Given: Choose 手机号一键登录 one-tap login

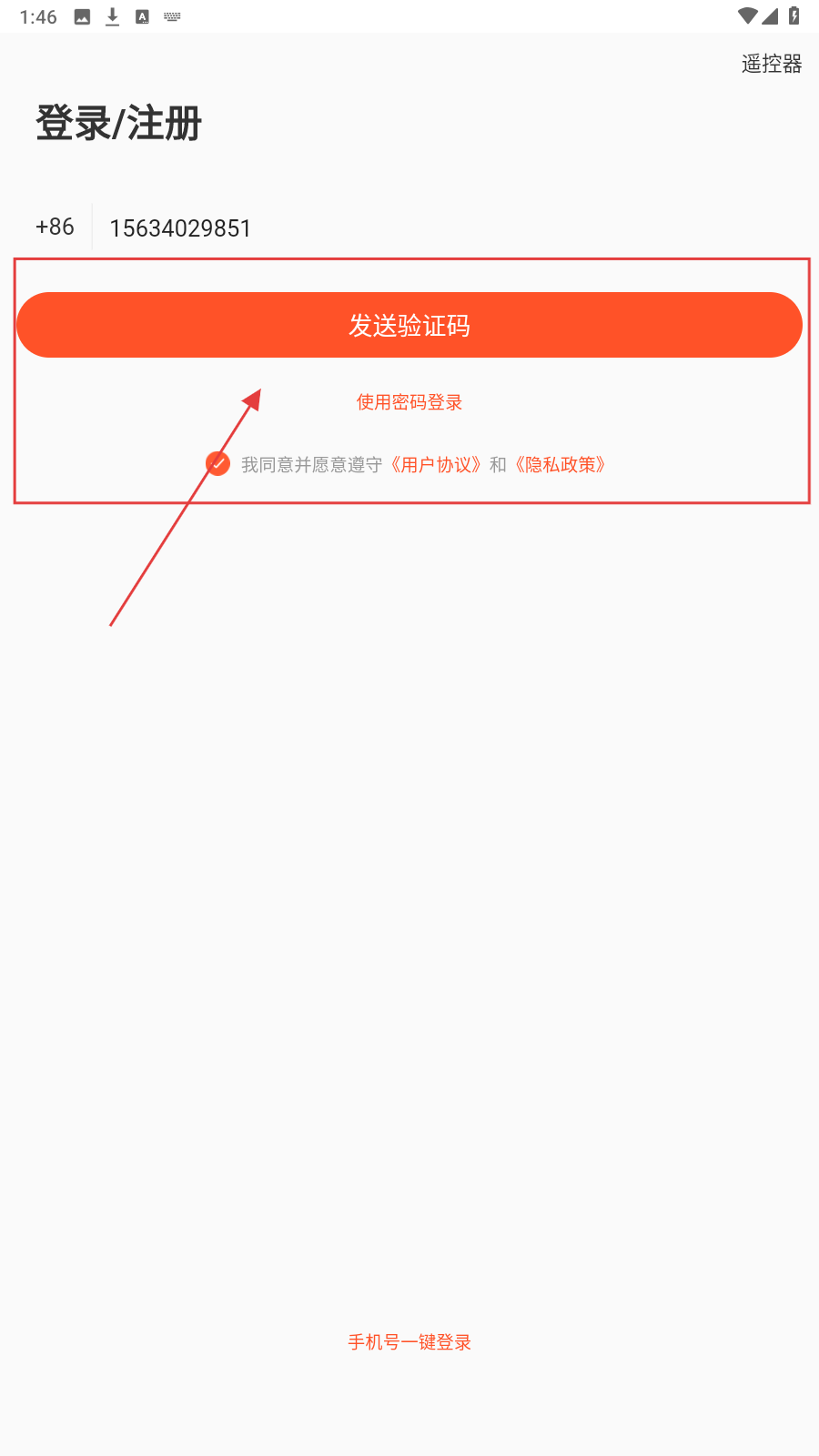Looking at the screenshot, I should pos(409,1342).
